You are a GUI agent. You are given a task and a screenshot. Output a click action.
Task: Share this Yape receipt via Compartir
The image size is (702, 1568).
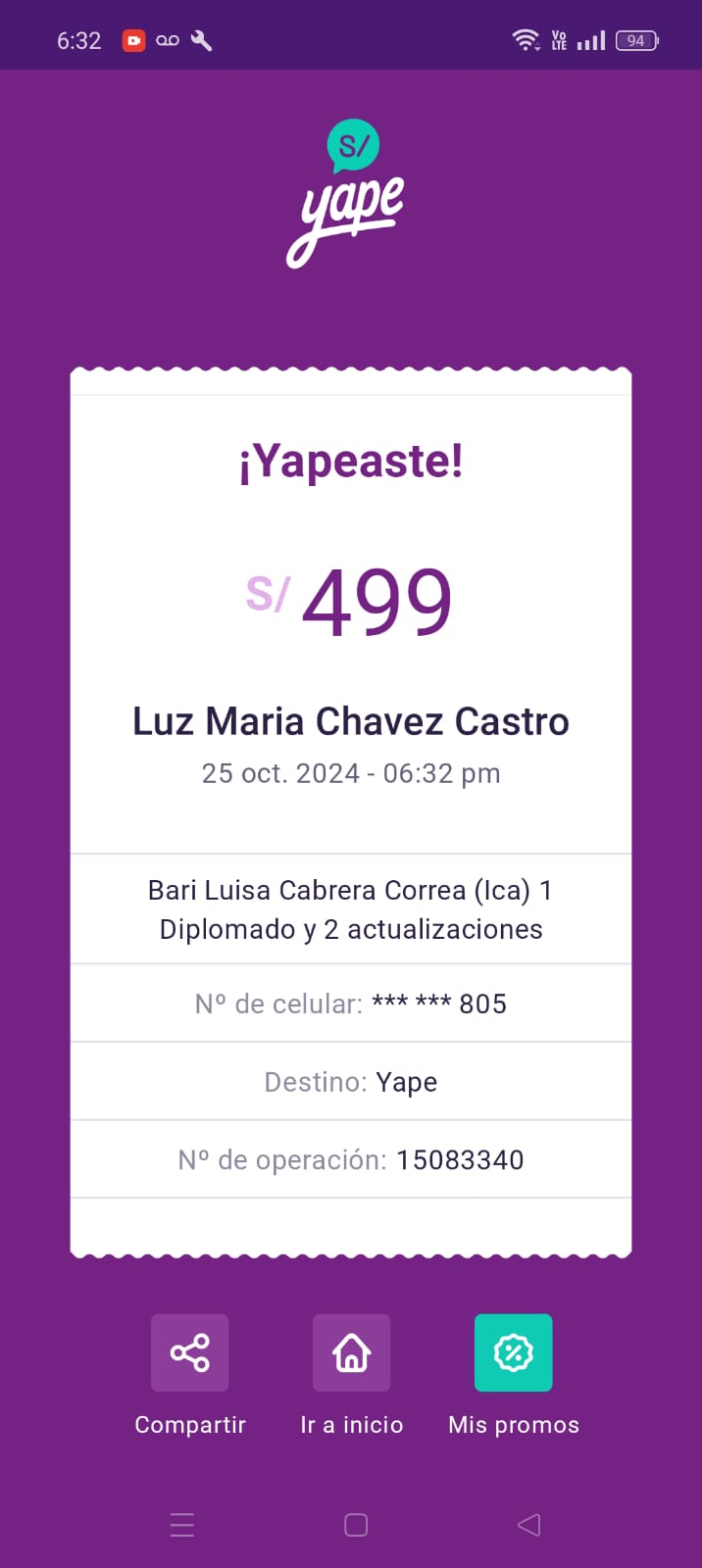pos(189,1352)
